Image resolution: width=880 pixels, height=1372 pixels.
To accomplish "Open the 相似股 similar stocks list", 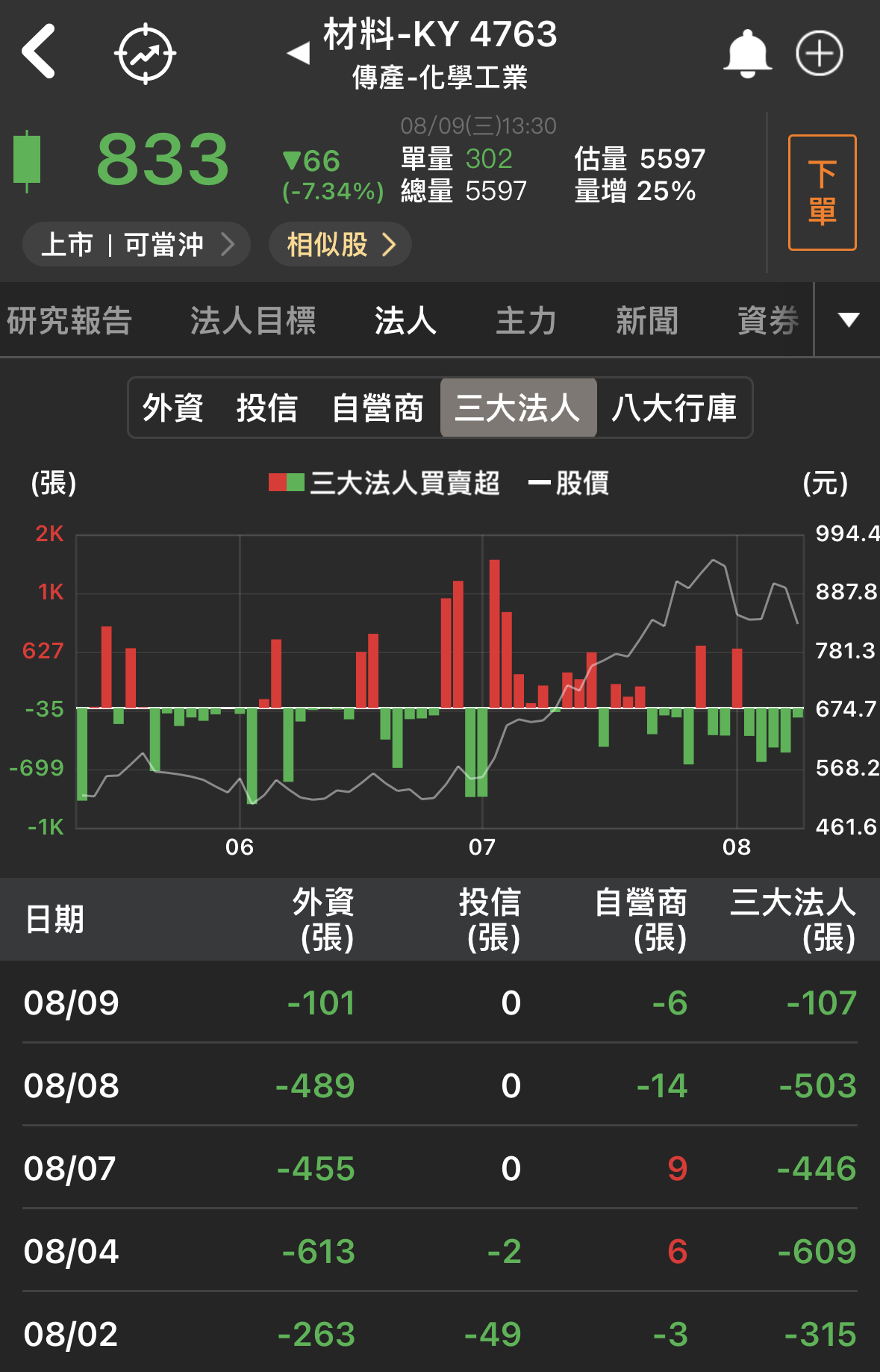I will [340, 244].
